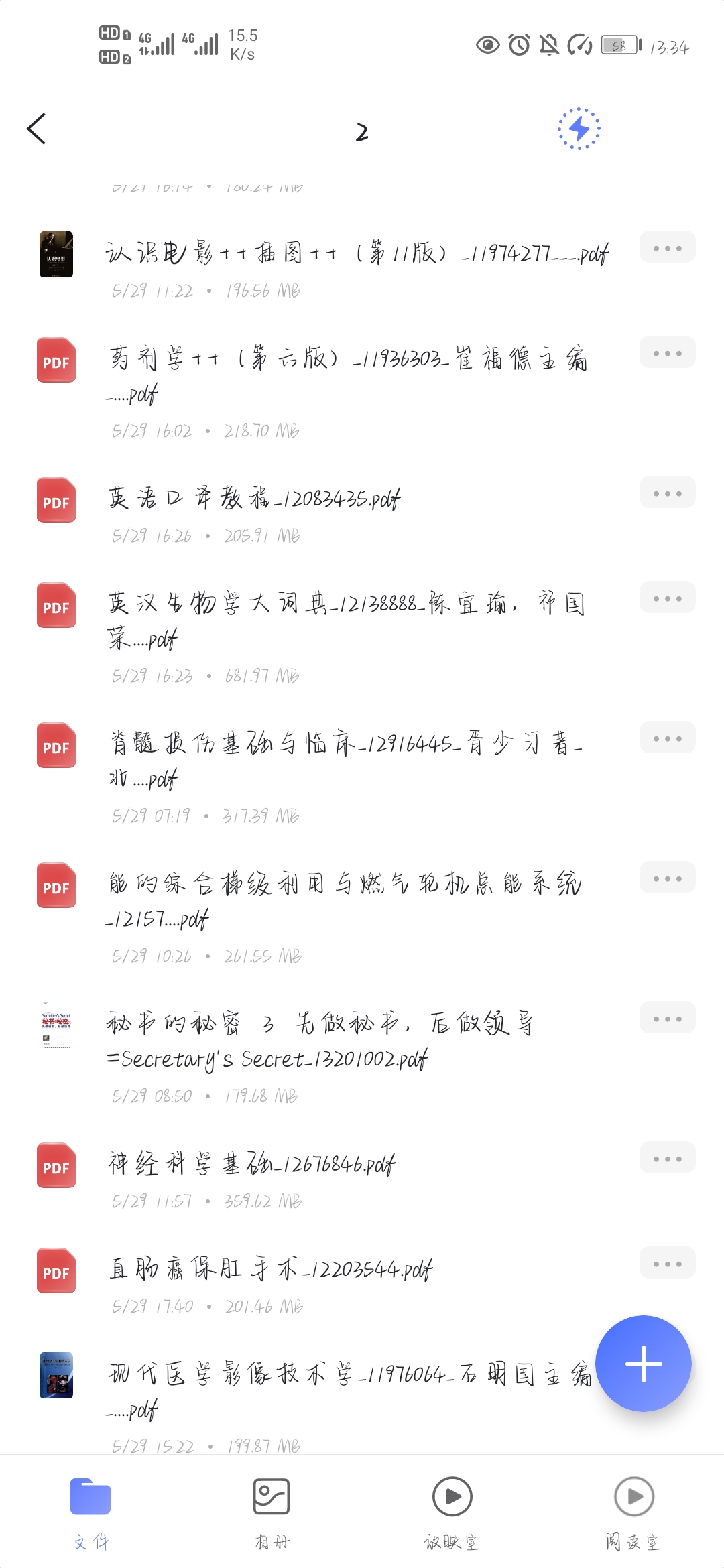Open more options for 英语口译教程
This screenshot has width=724, height=1568.
(x=667, y=493)
